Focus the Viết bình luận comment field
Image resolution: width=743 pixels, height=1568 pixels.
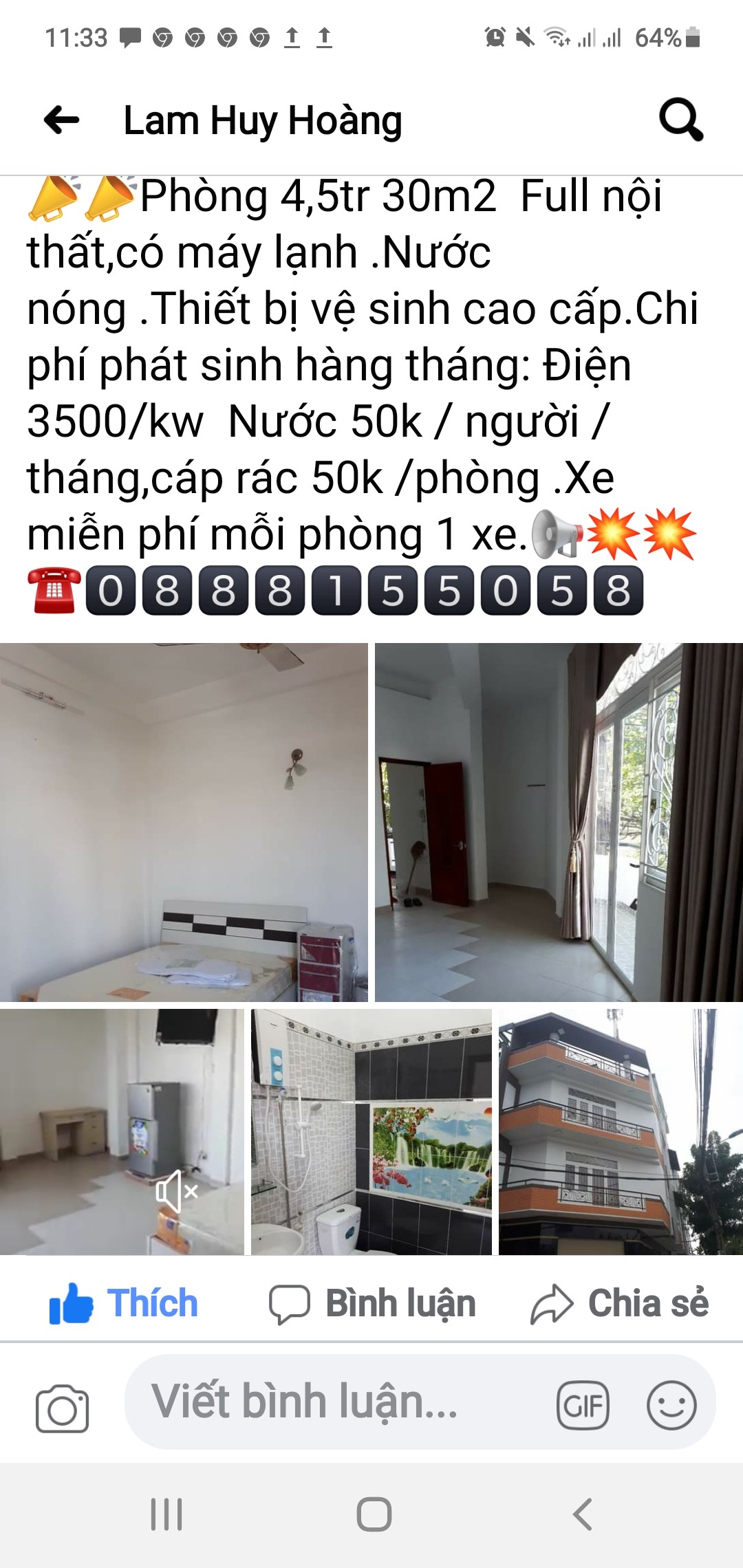tap(330, 1402)
